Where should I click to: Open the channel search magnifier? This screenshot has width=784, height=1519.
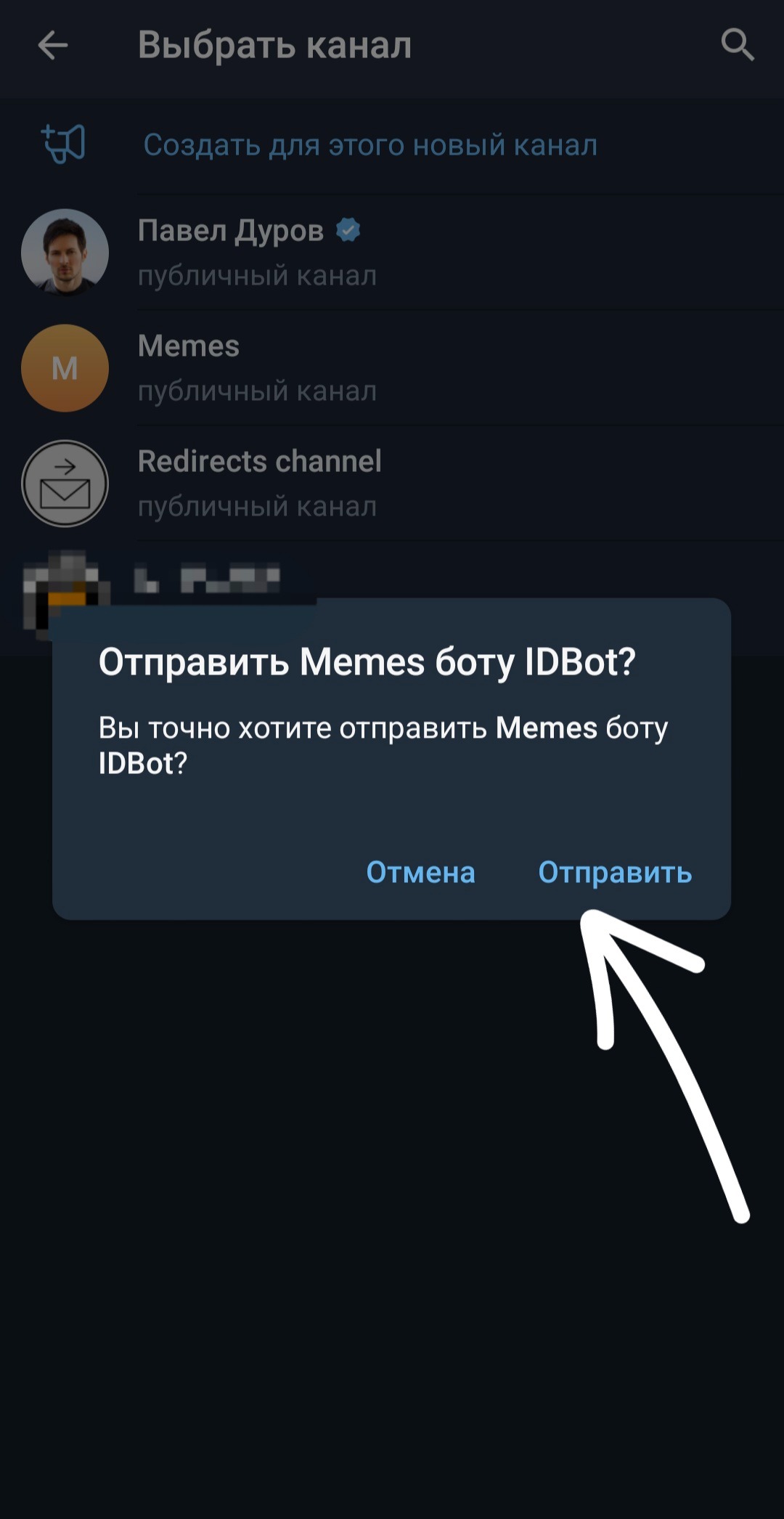(x=737, y=45)
